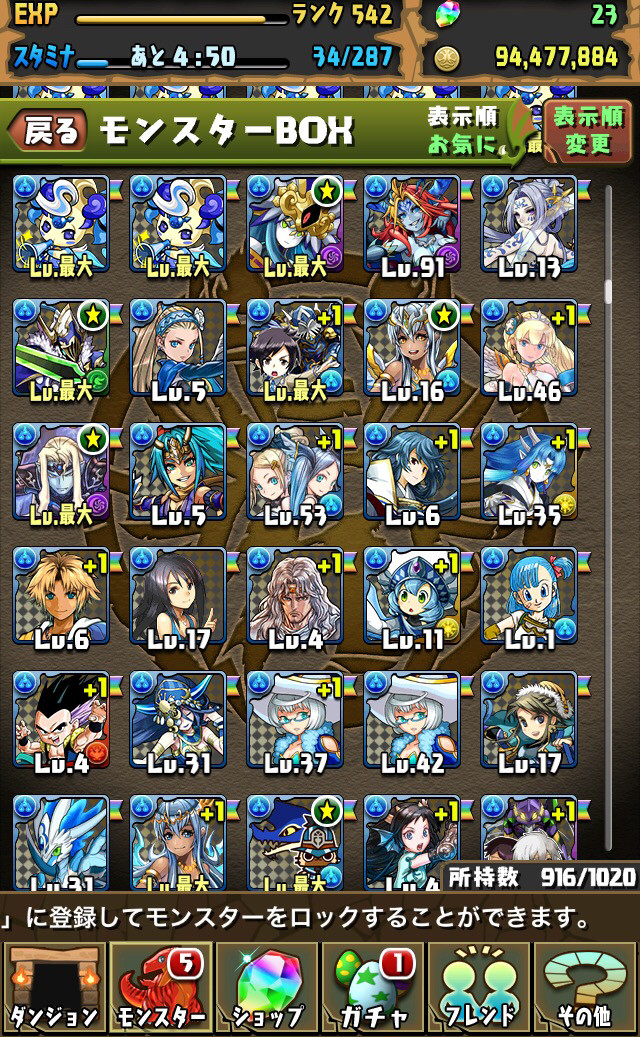
Task: Switch to the フレンド tab
Action: [x=479, y=989]
